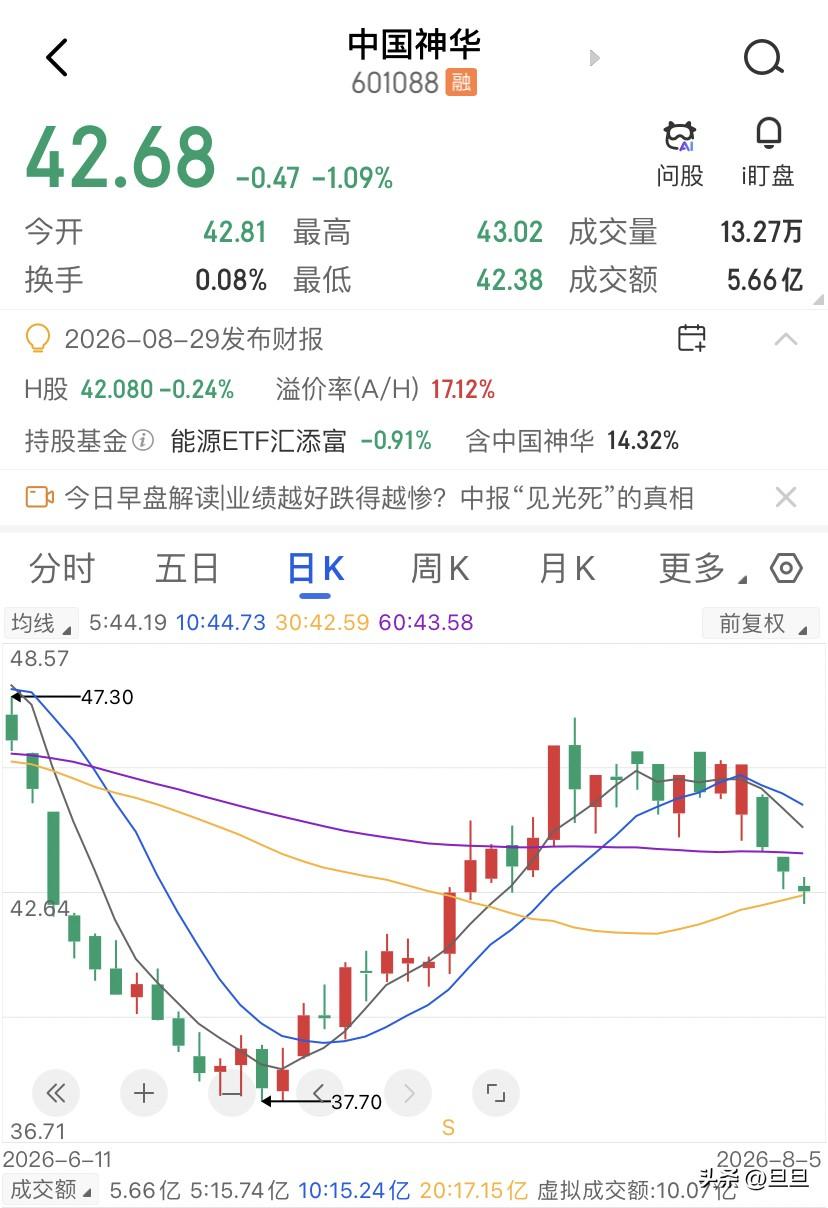
Task: Zoom in the chart with plus button
Action: click(144, 1093)
